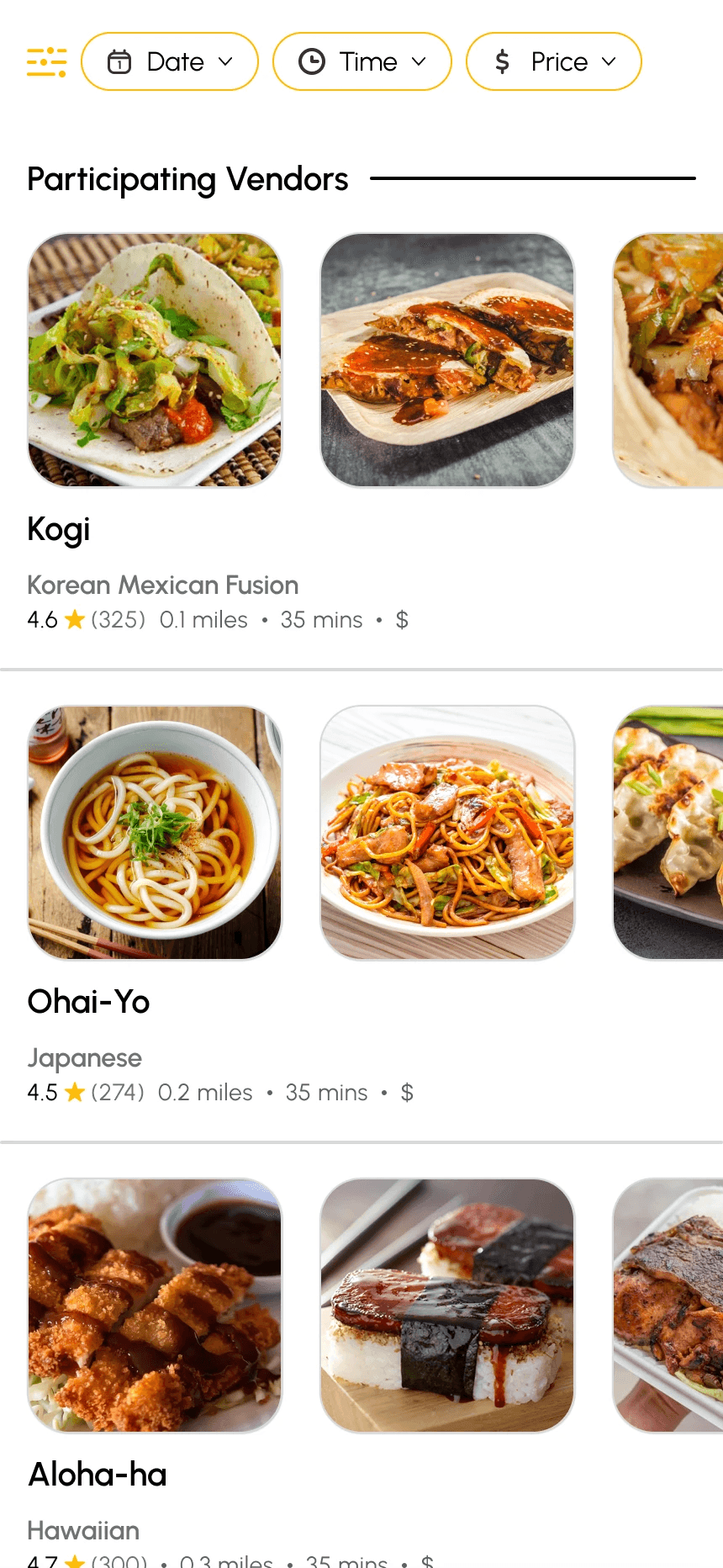The width and height of the screenshot is (723, 1568).
Task: Expand the Date dropdown
Action: point(170,62)
